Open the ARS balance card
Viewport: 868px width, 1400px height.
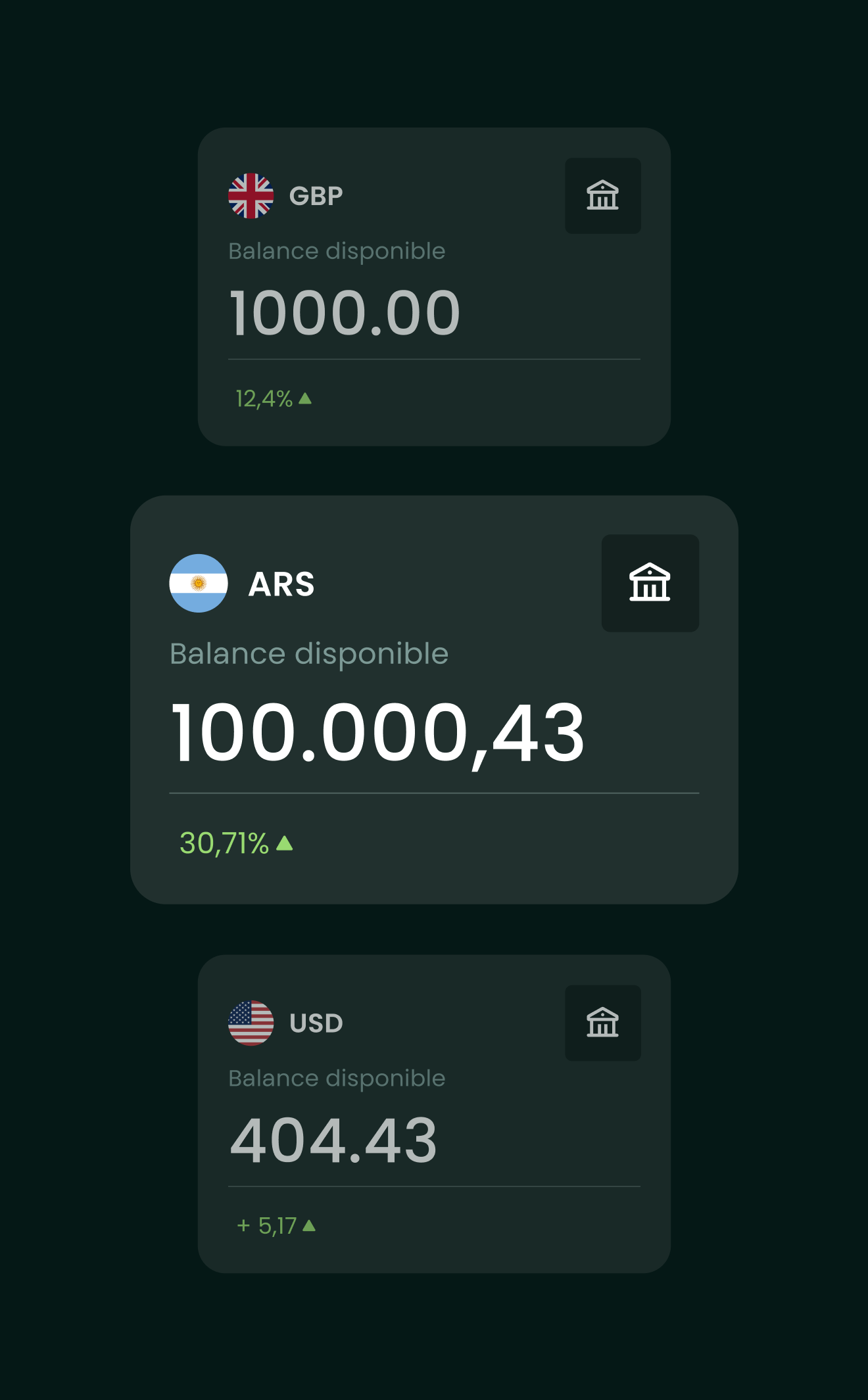tap(434, 700)
